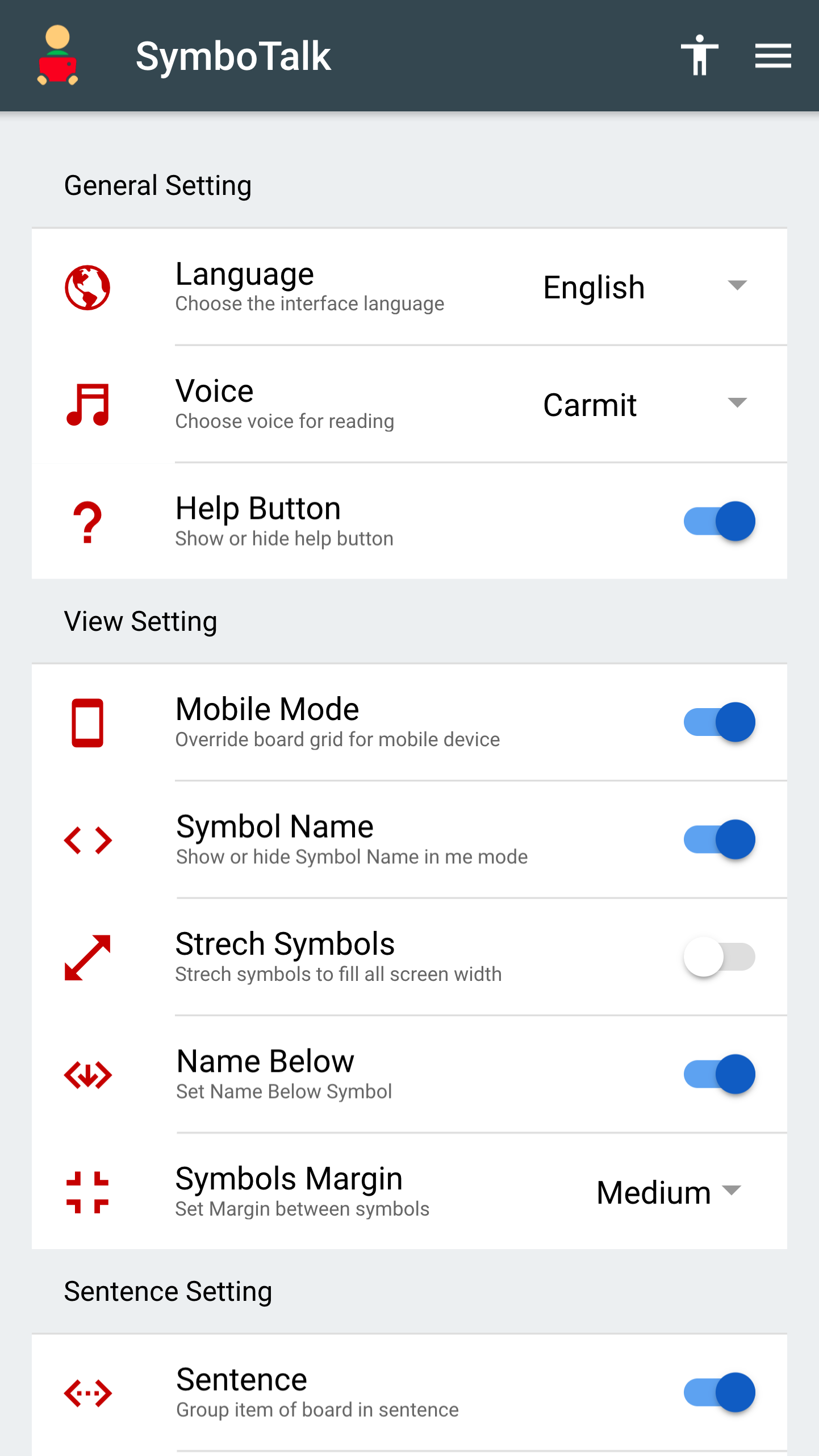The image size is (819, 1456).
Task: Click the question mark icon for Help Button
Action: (x=87, y=522)
